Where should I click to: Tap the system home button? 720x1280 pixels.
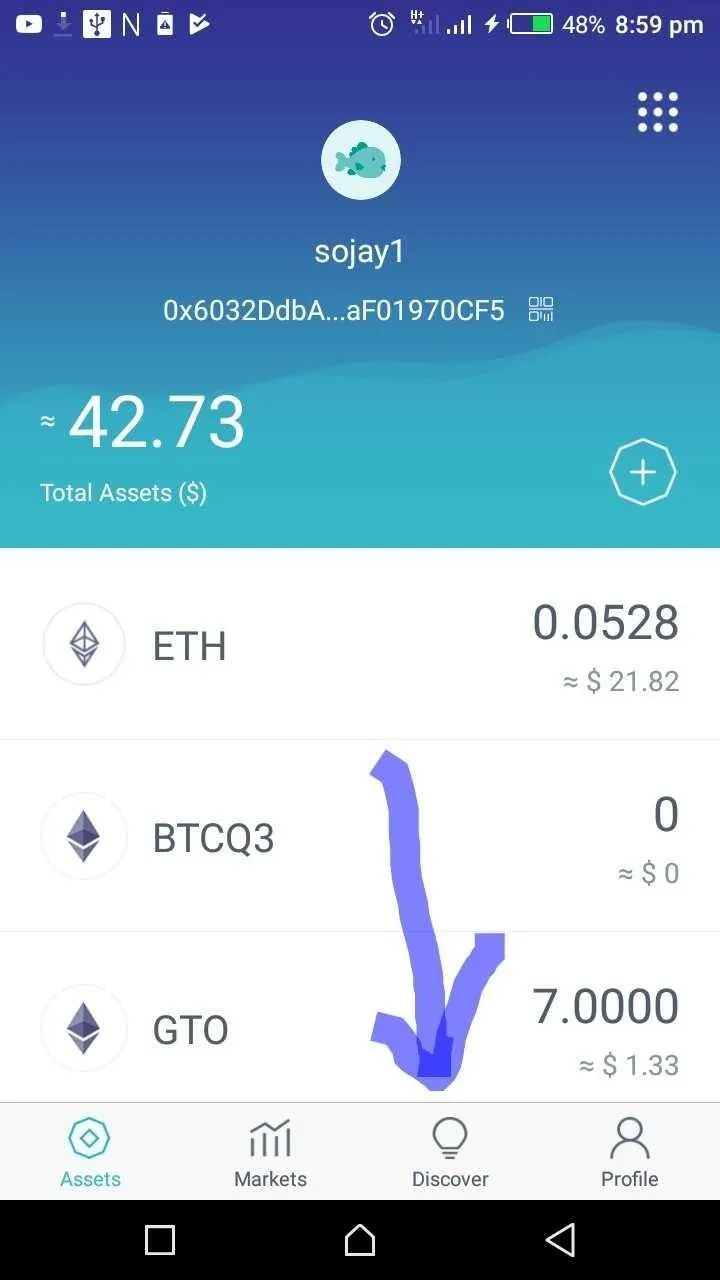(x=360, y=1240)
